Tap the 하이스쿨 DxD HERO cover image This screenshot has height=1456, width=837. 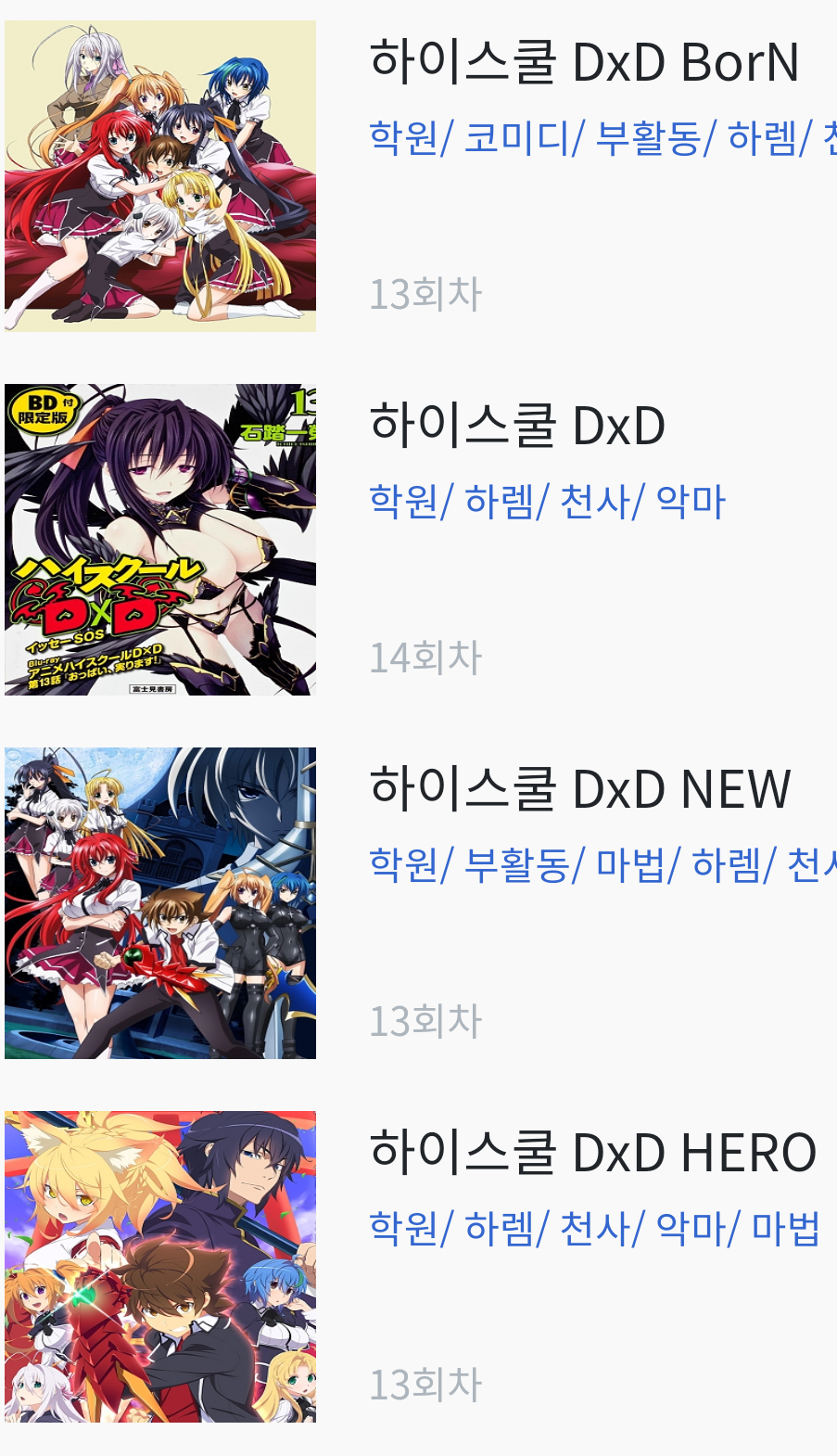(x=160, y=1267)
